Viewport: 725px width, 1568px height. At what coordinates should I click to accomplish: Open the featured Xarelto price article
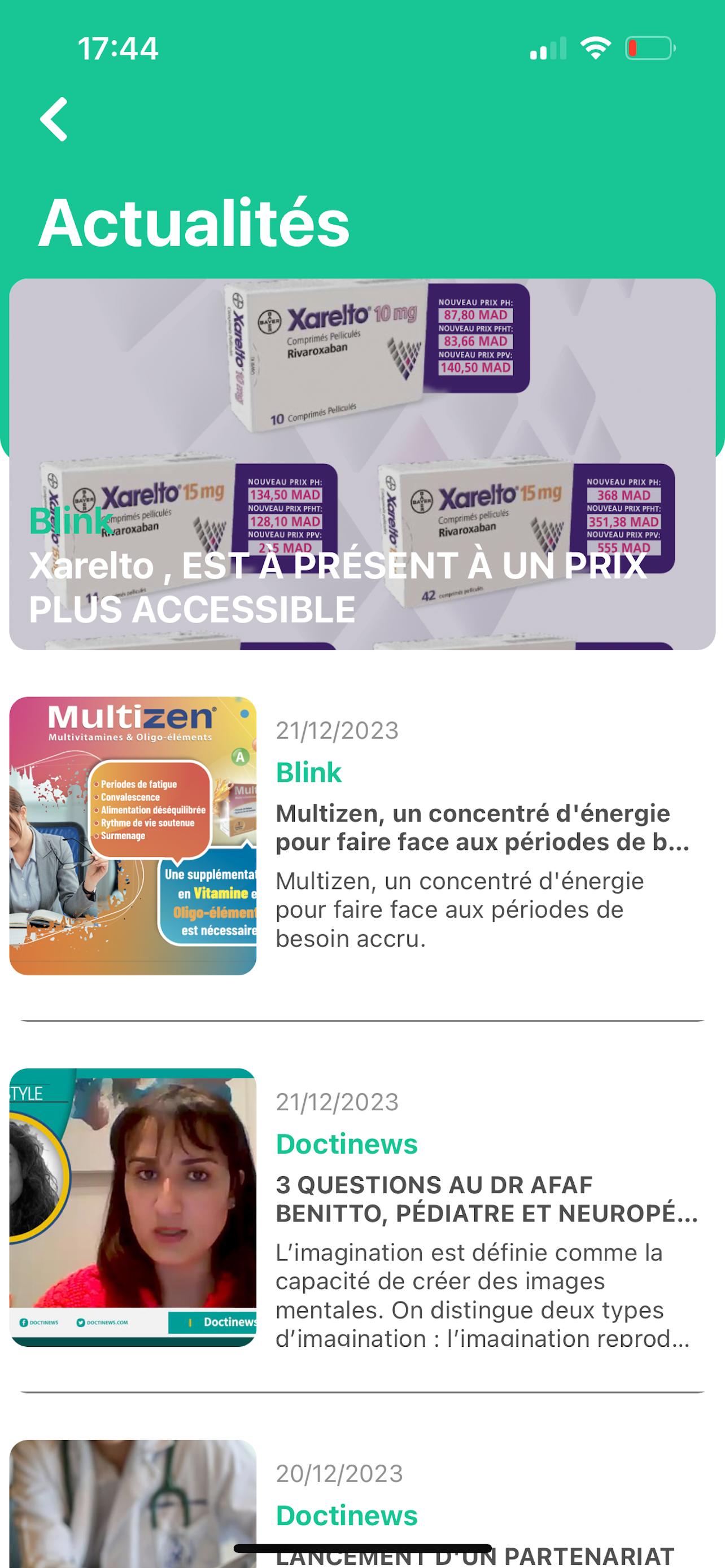(x=362, y=465)
